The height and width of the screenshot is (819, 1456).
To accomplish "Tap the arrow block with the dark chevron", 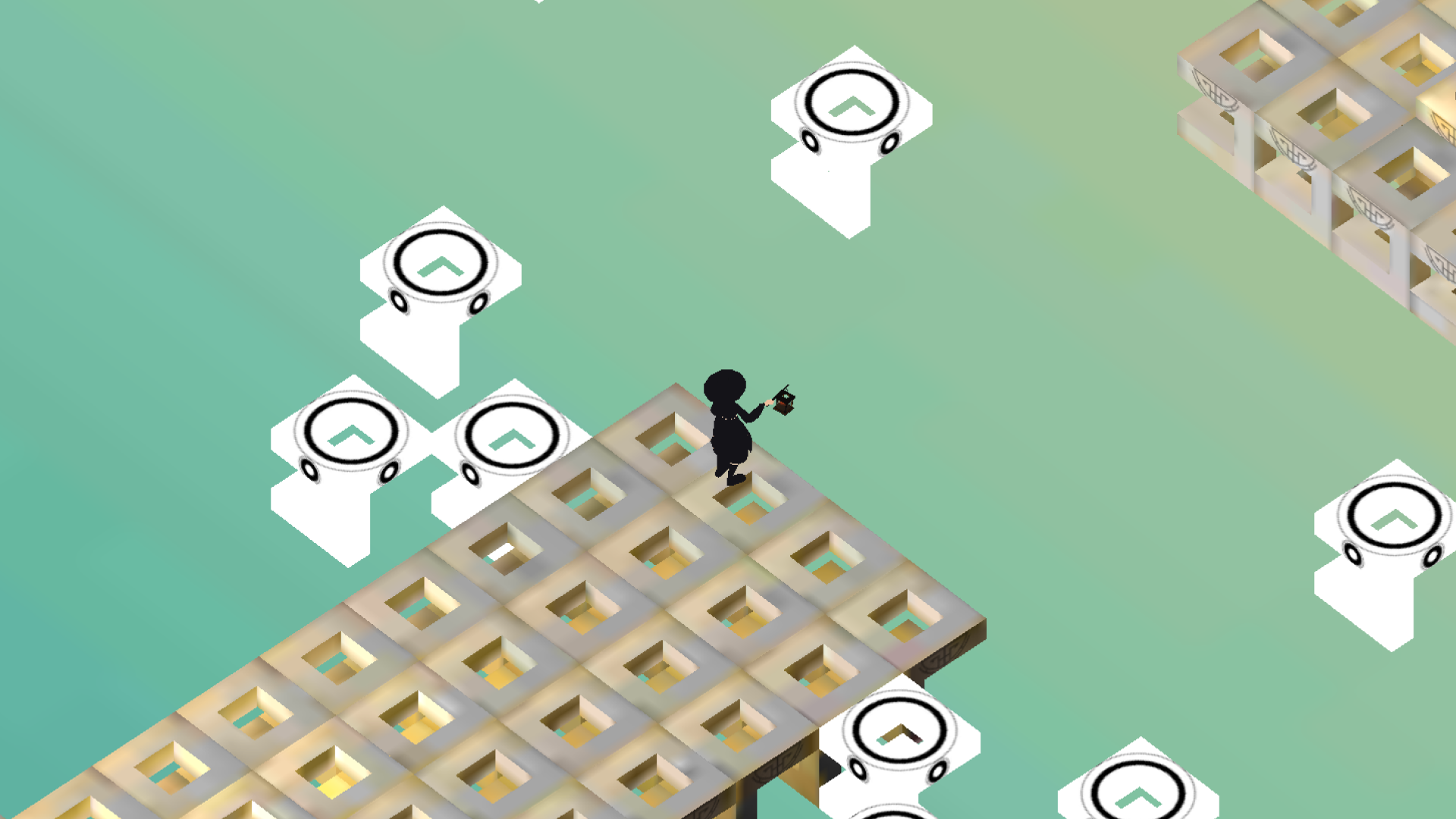I will (x=899, y=731).
